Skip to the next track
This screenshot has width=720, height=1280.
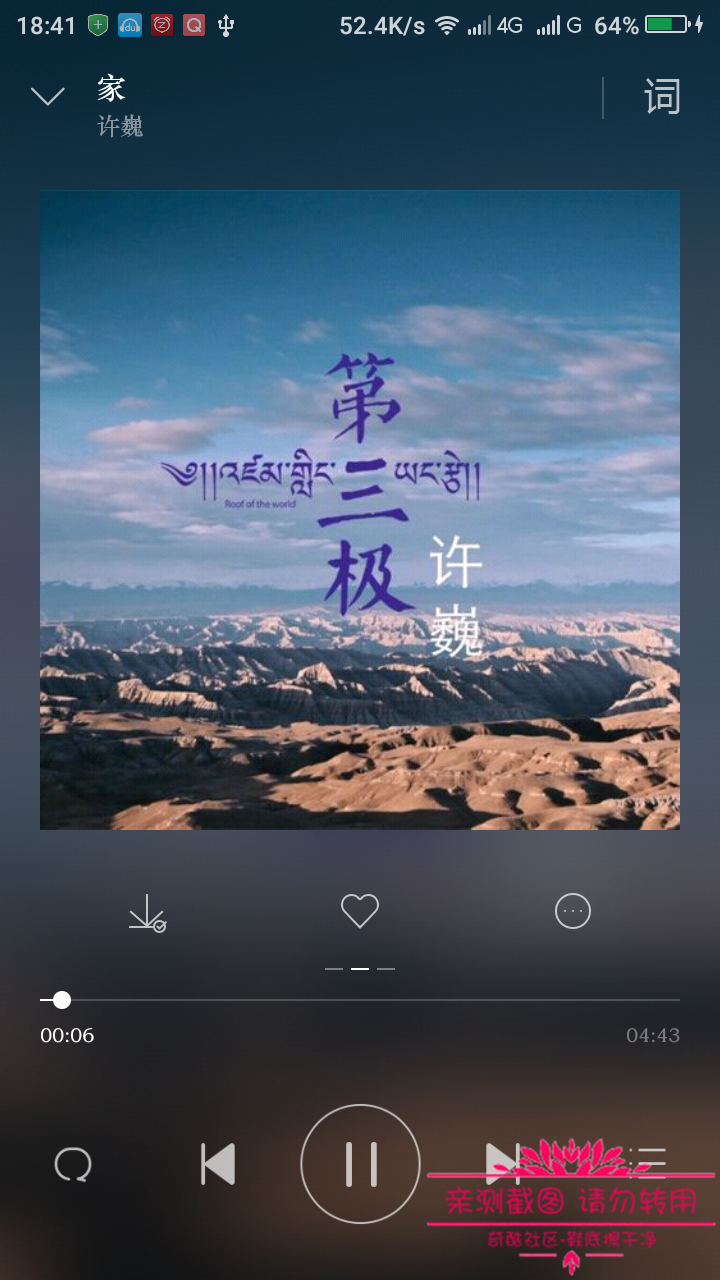click(503, 1165)
